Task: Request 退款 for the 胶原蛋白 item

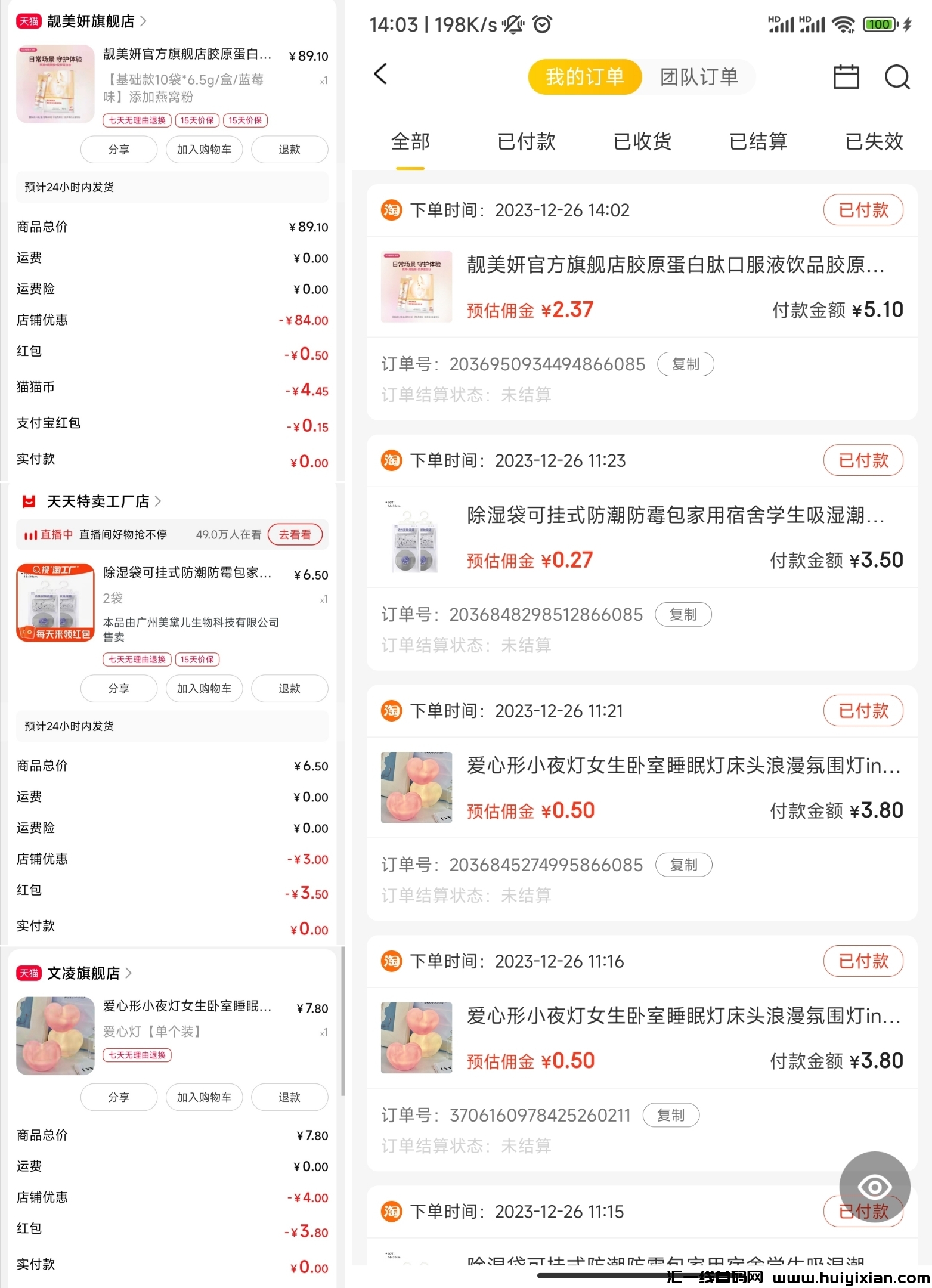Action: [x=289, y=150]
